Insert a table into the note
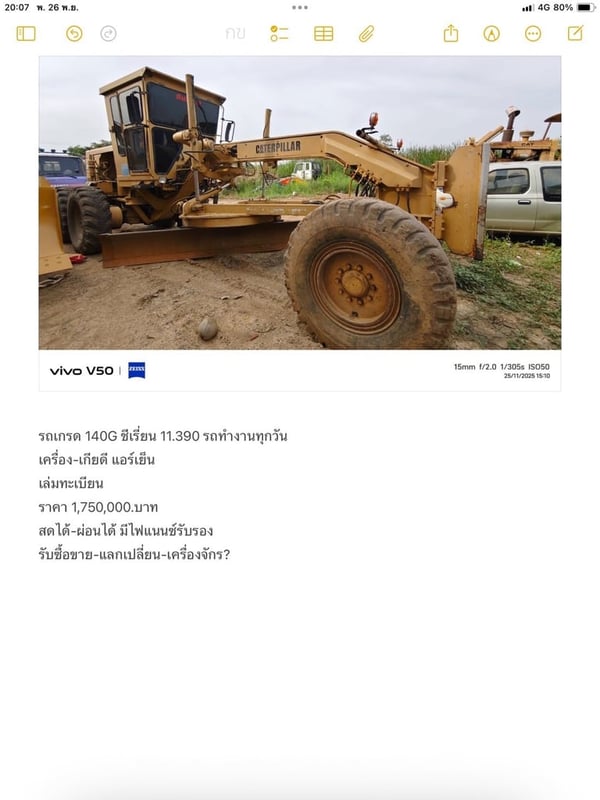Viewport: 600px width, 800px height. click(x=323, y=33)
